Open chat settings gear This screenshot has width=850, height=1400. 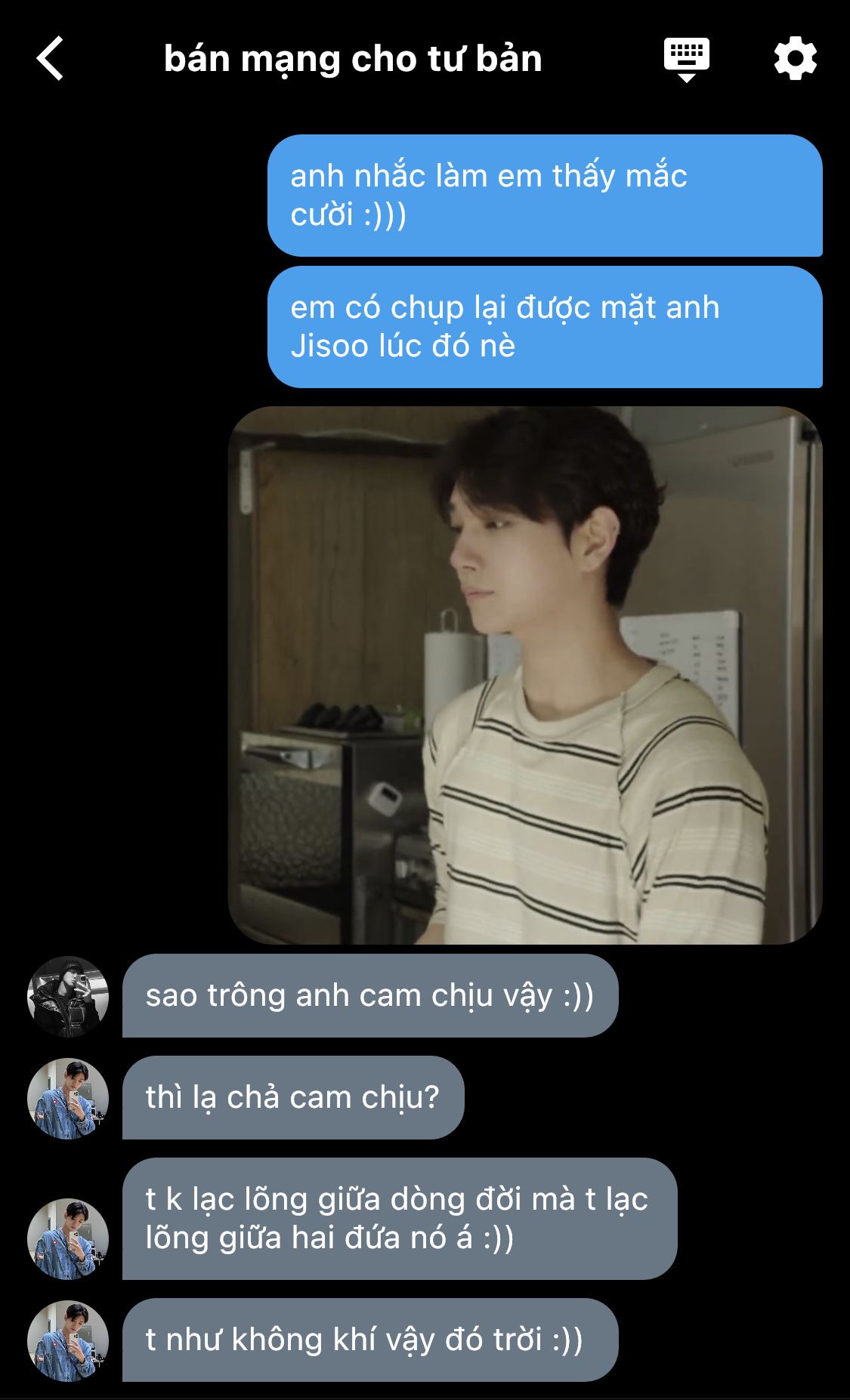coord(795,59)
